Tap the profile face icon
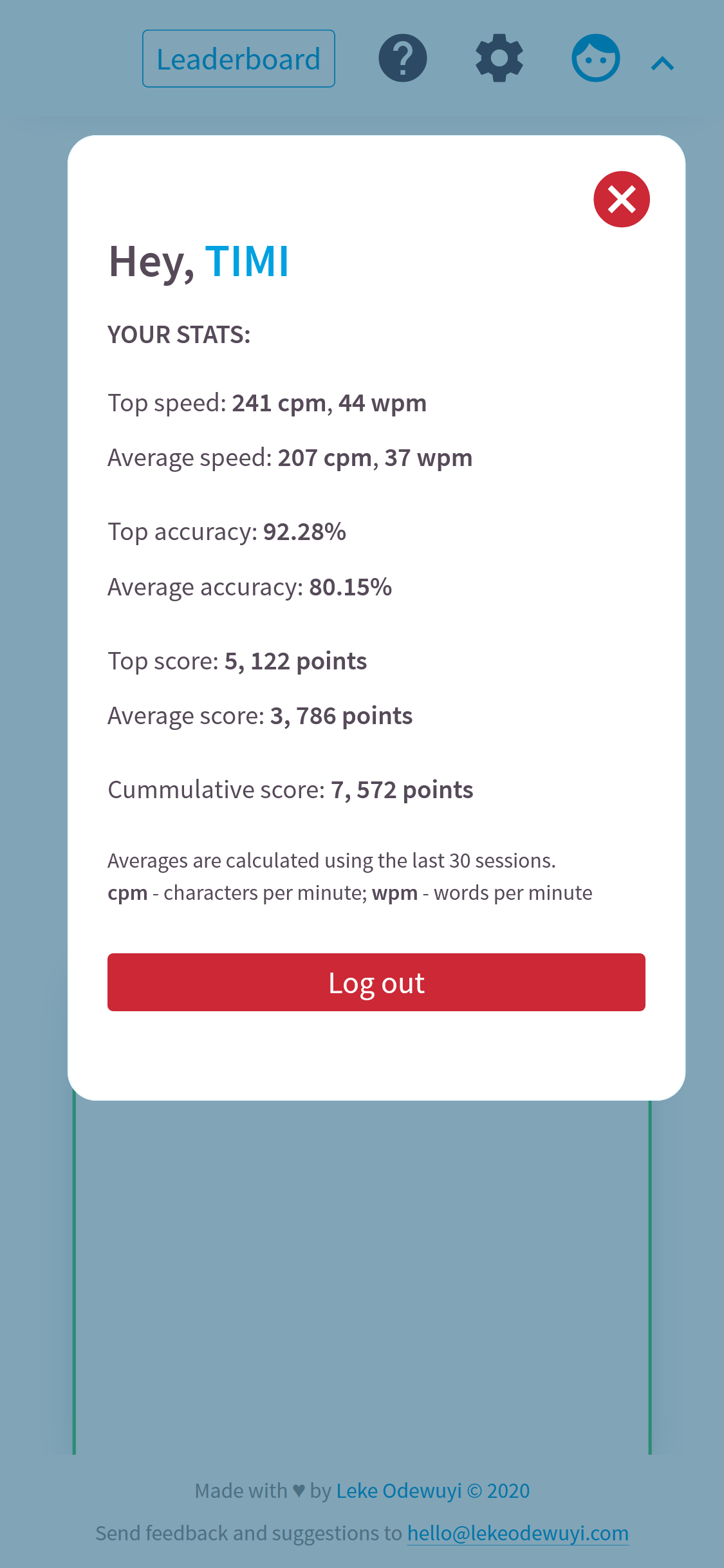 [x=595, y=59]
